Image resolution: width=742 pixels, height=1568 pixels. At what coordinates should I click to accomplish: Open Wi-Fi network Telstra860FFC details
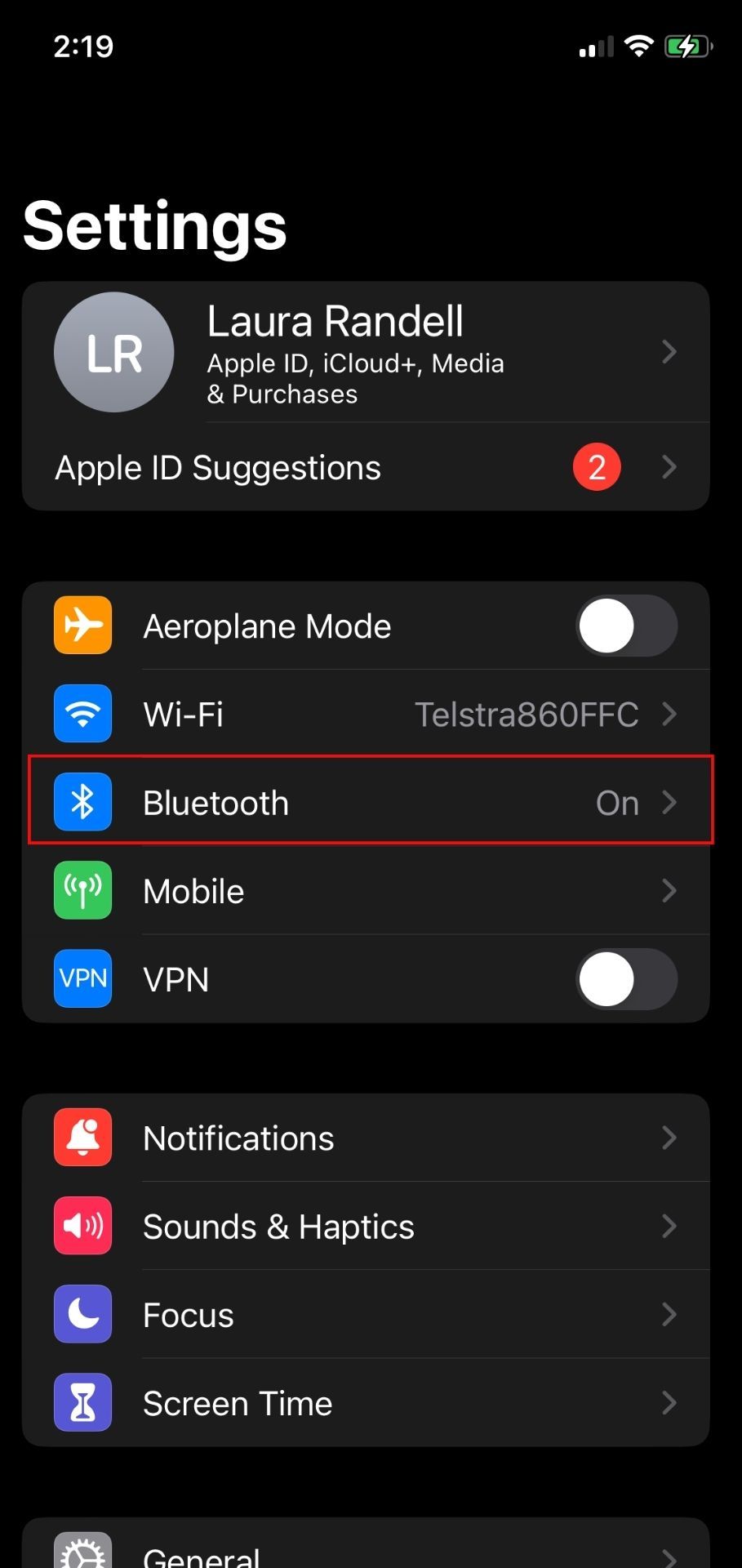(x=527, y=714)
